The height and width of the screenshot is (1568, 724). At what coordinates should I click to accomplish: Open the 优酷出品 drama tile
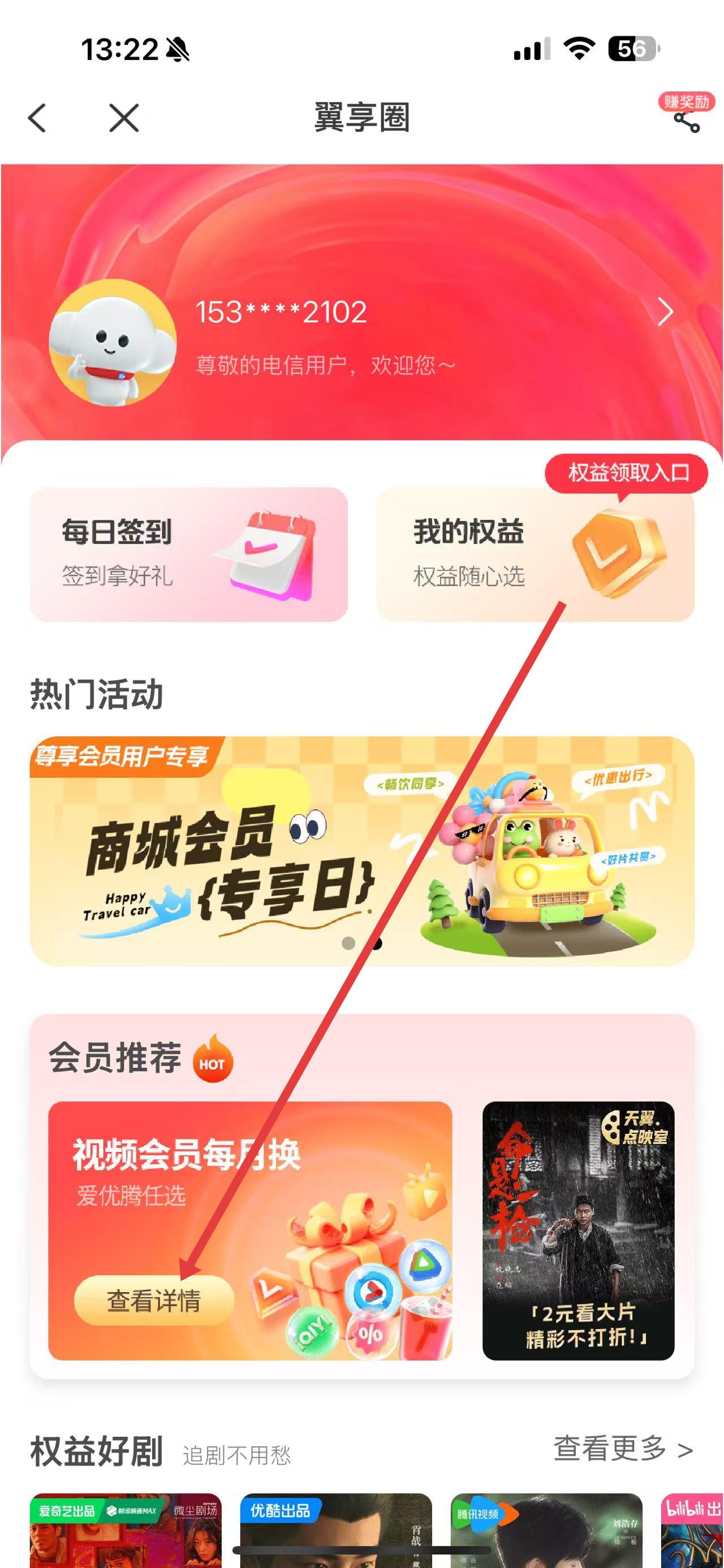click(335, 1529)
